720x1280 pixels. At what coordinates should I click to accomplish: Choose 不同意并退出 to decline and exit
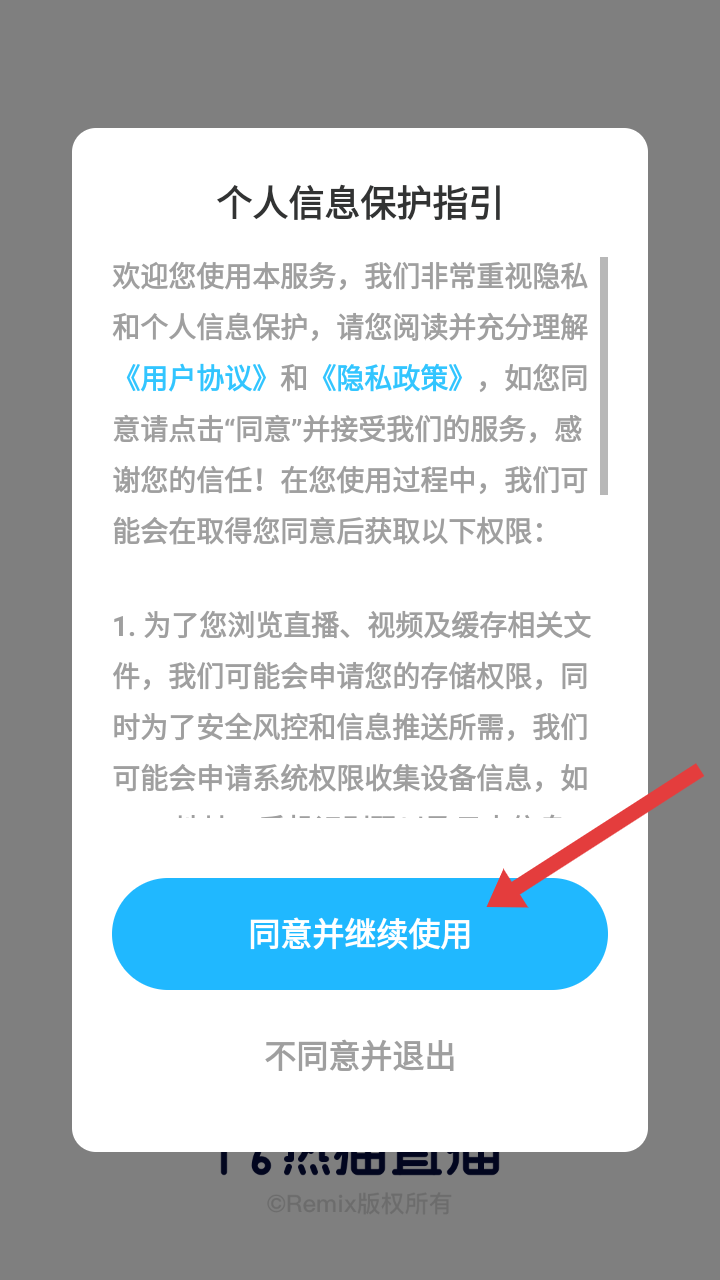point(360,1055)
